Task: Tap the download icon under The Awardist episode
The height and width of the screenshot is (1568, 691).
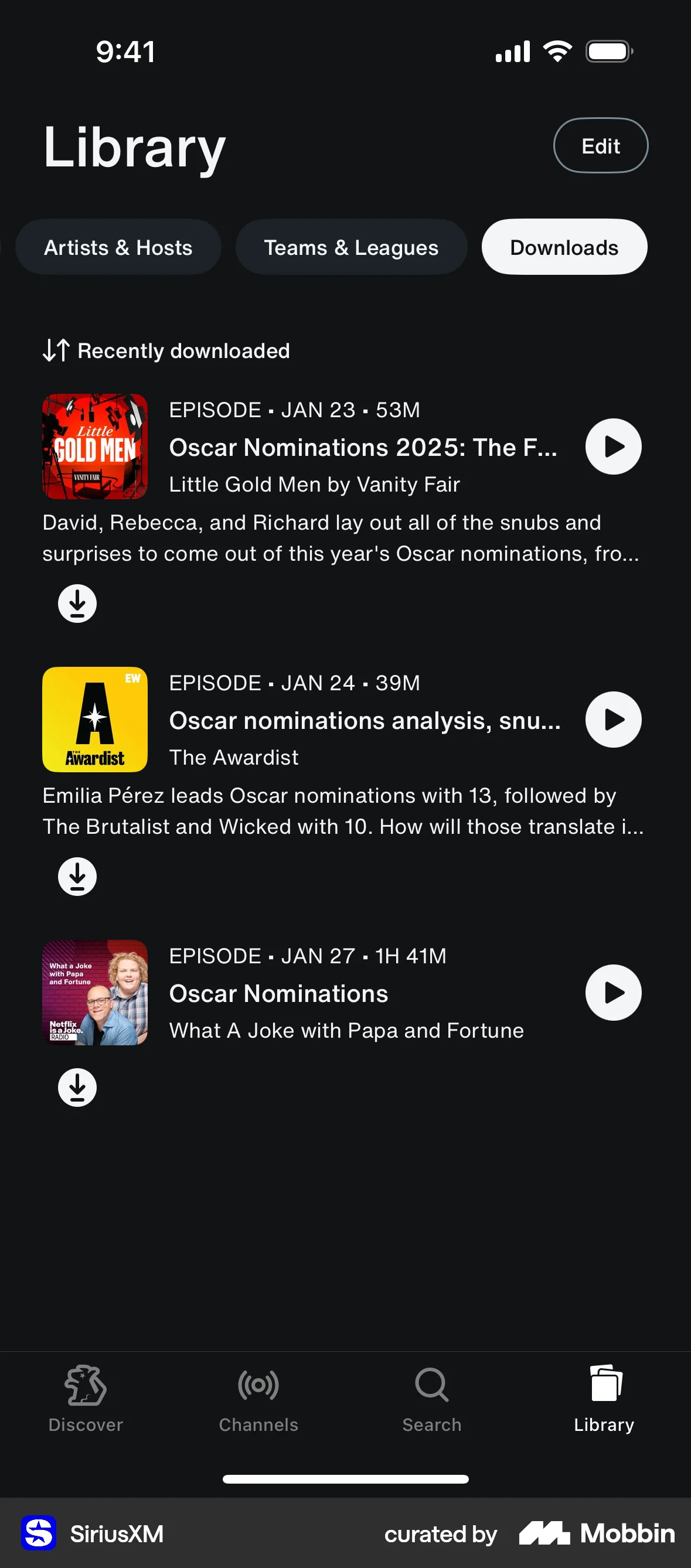Action: point(77,876)
